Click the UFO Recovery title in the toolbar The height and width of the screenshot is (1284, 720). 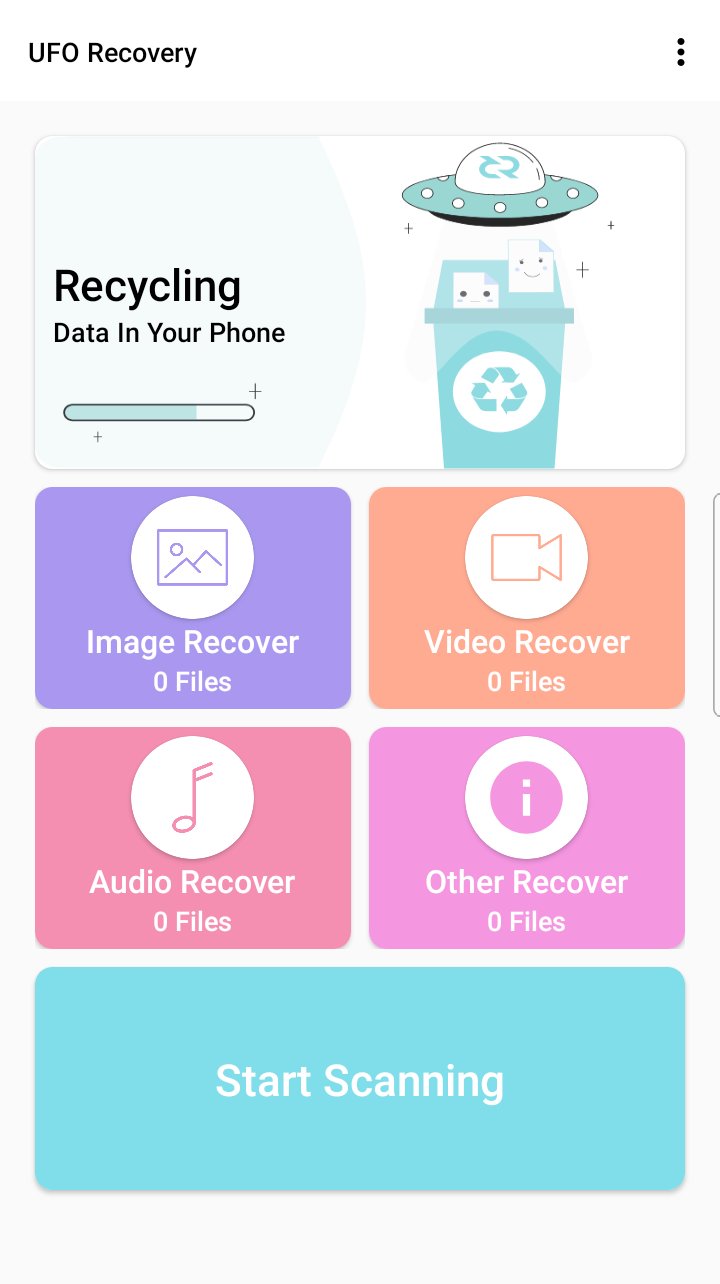[112, 53]
